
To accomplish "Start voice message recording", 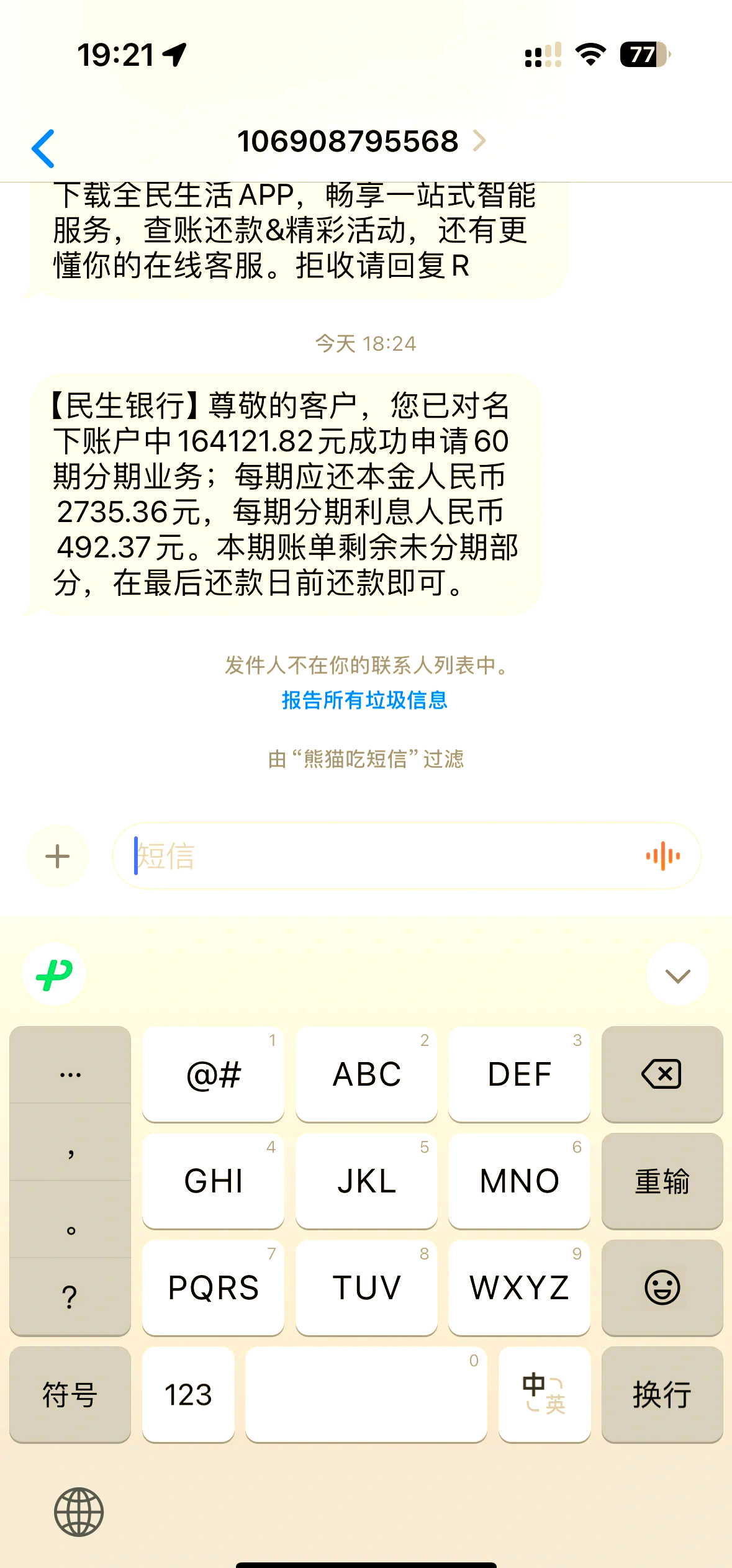I will (x=662, y=857).
